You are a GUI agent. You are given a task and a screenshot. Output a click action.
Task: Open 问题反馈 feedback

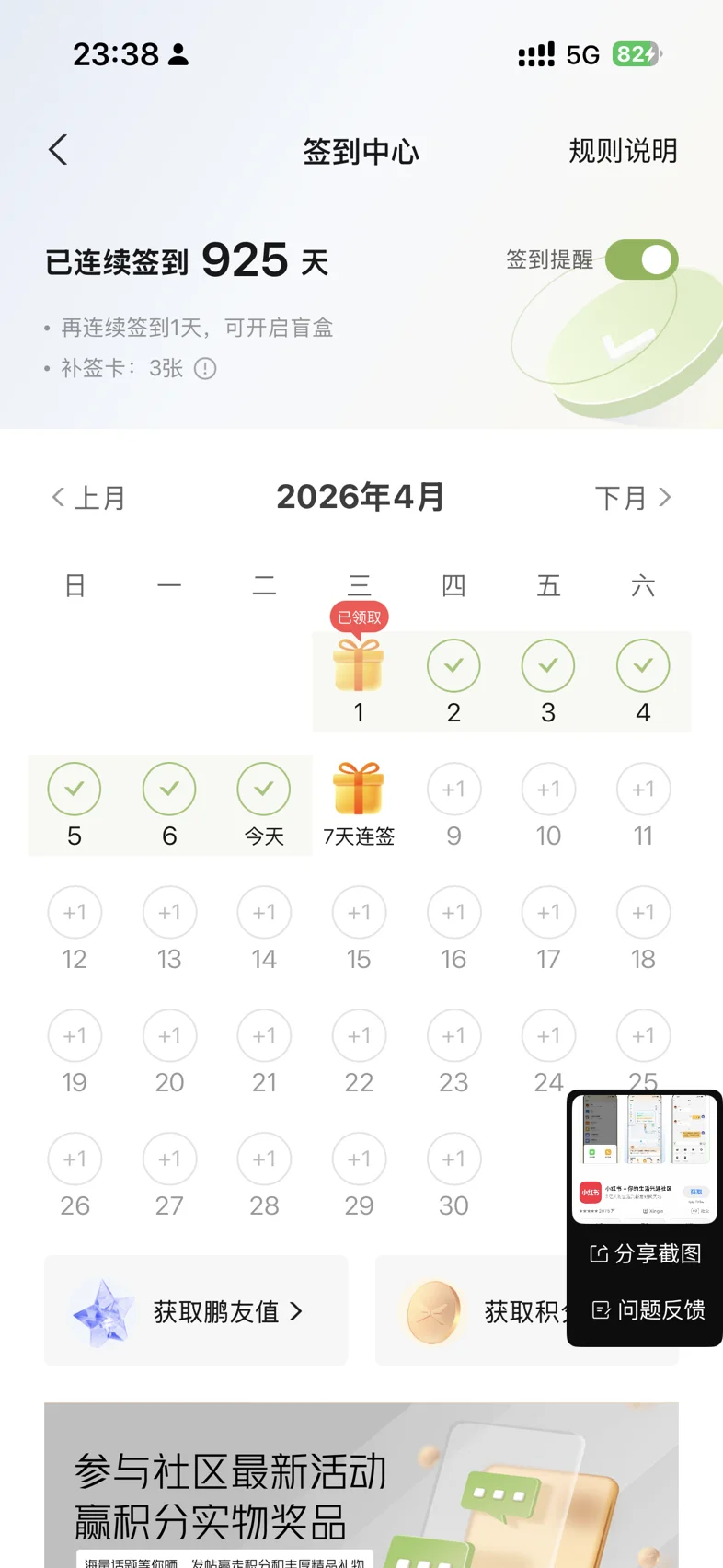coord(648,1309)
